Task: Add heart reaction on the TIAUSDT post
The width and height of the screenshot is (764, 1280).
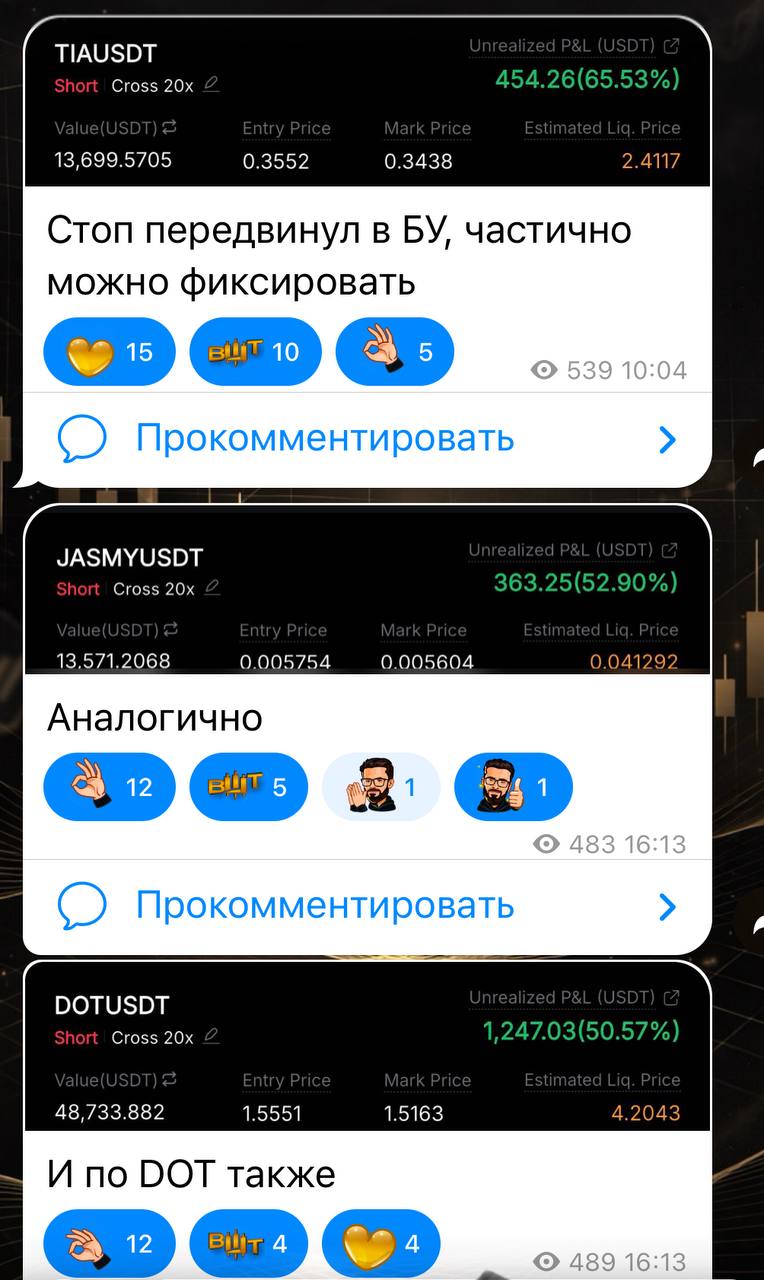Action: [x=109, y=352]
